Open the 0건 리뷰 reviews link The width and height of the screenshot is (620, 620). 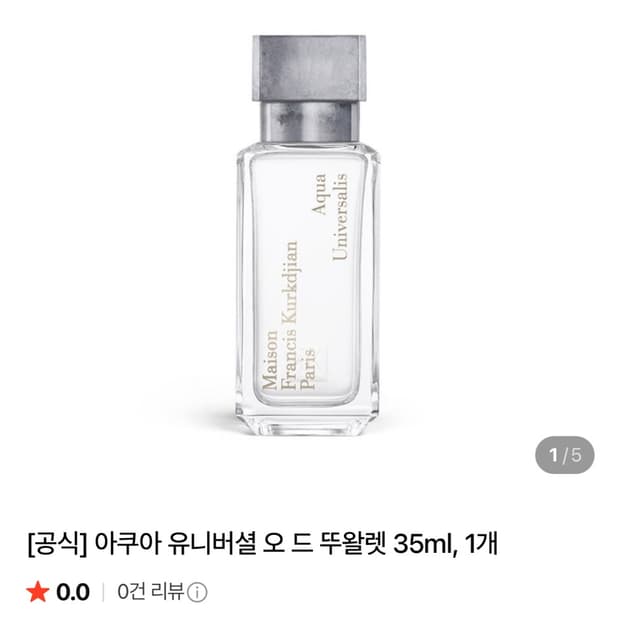click(151, 592)
